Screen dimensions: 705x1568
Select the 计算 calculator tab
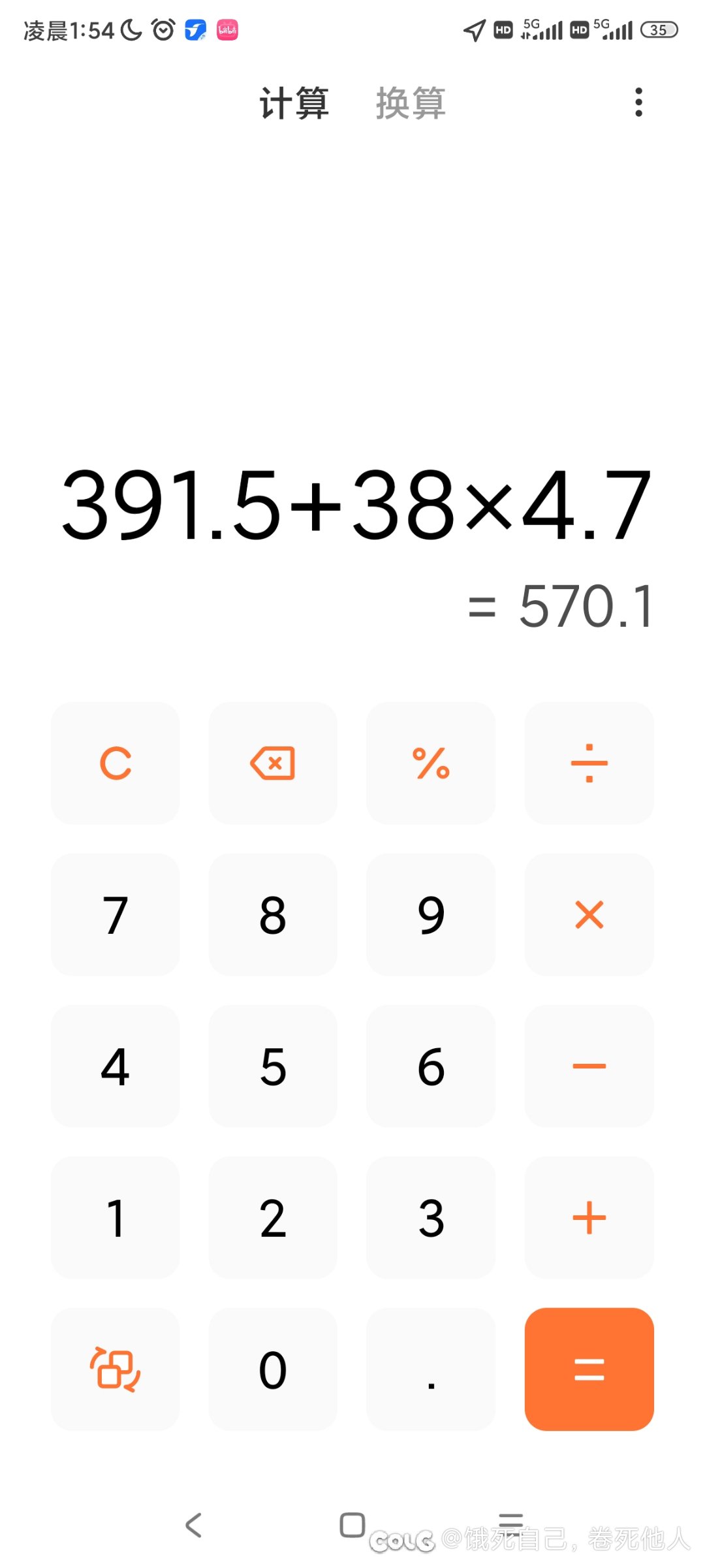294,103
